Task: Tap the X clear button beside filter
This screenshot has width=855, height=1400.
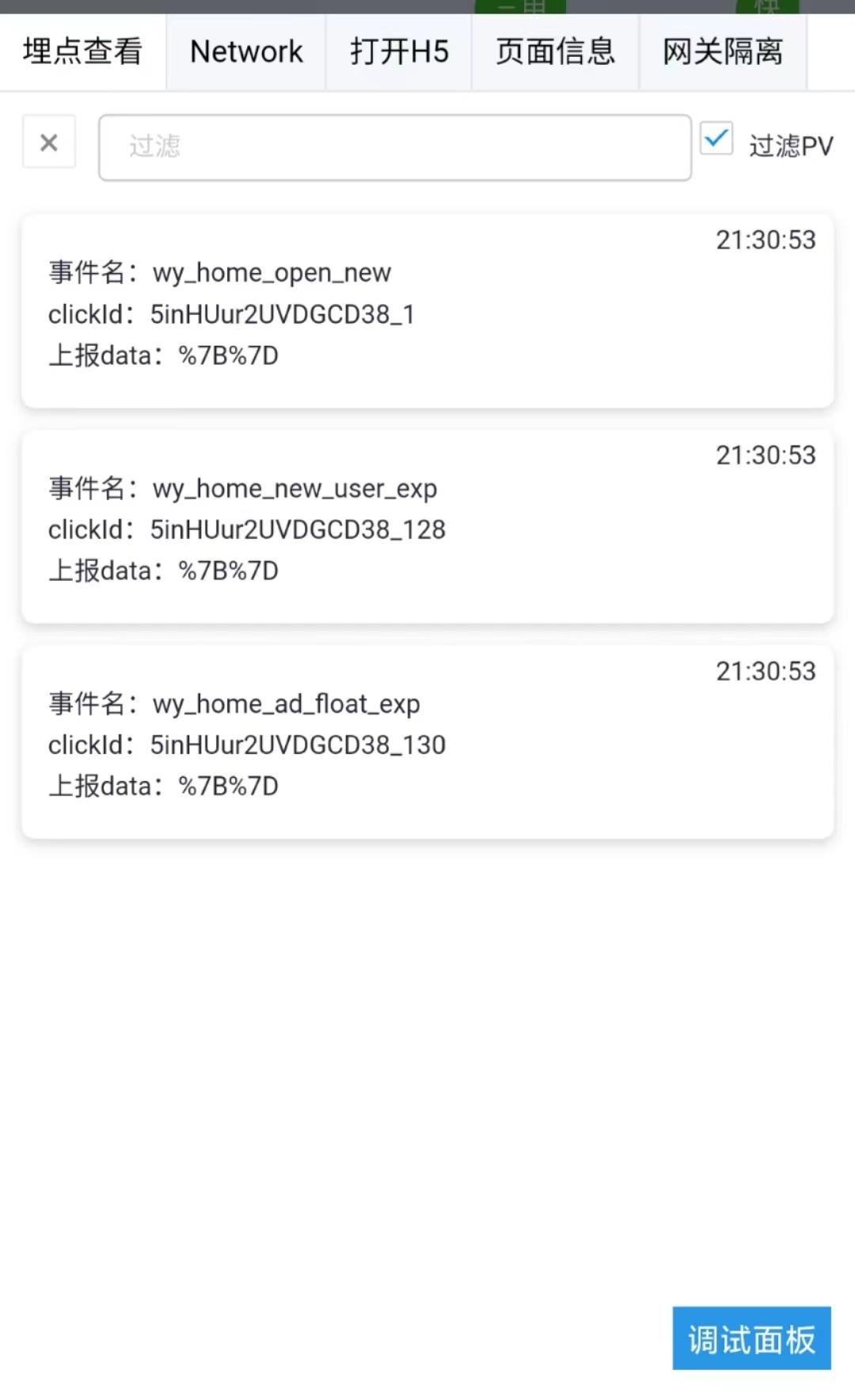Action: [x=49, y=142]
